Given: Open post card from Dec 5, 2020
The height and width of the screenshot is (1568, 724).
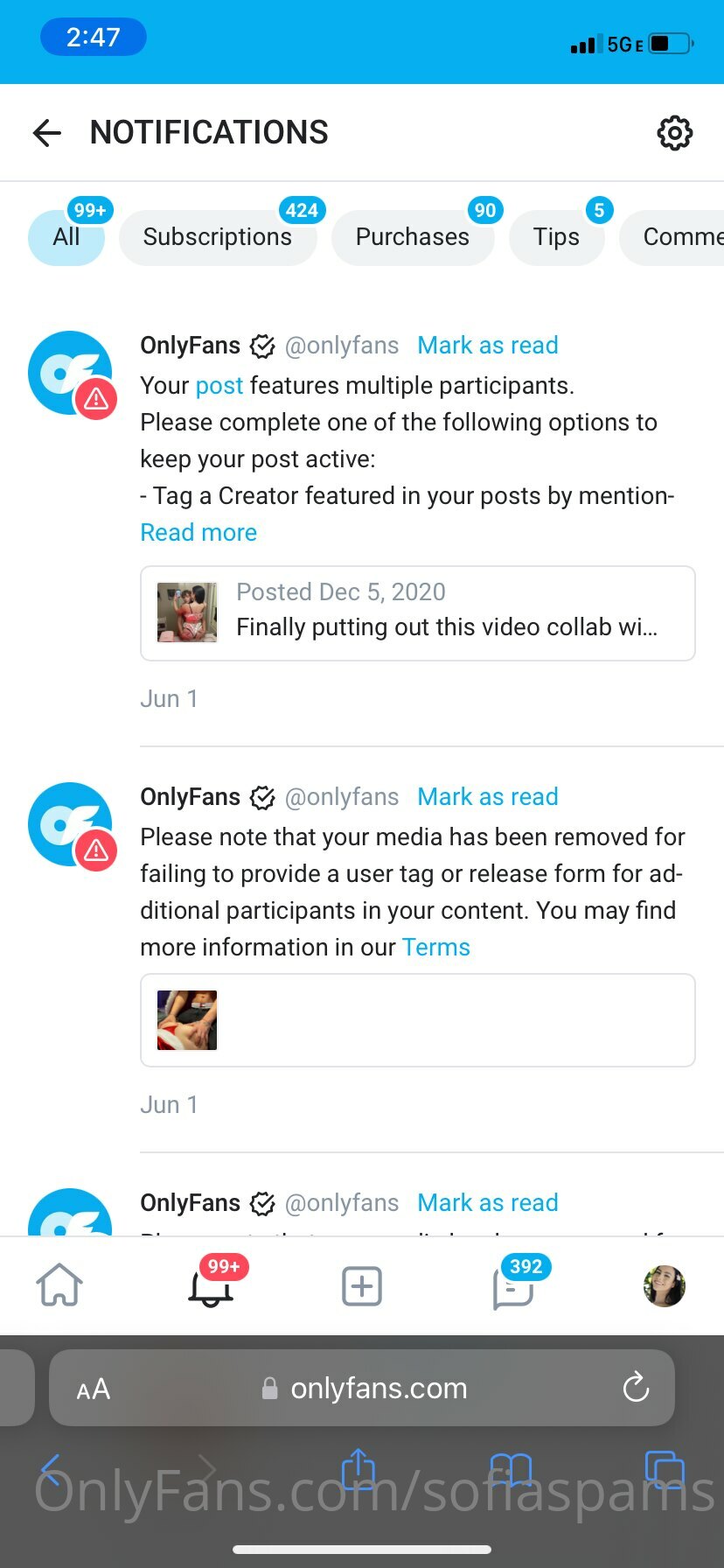Looking at the screenshot, I should [417, 612].
